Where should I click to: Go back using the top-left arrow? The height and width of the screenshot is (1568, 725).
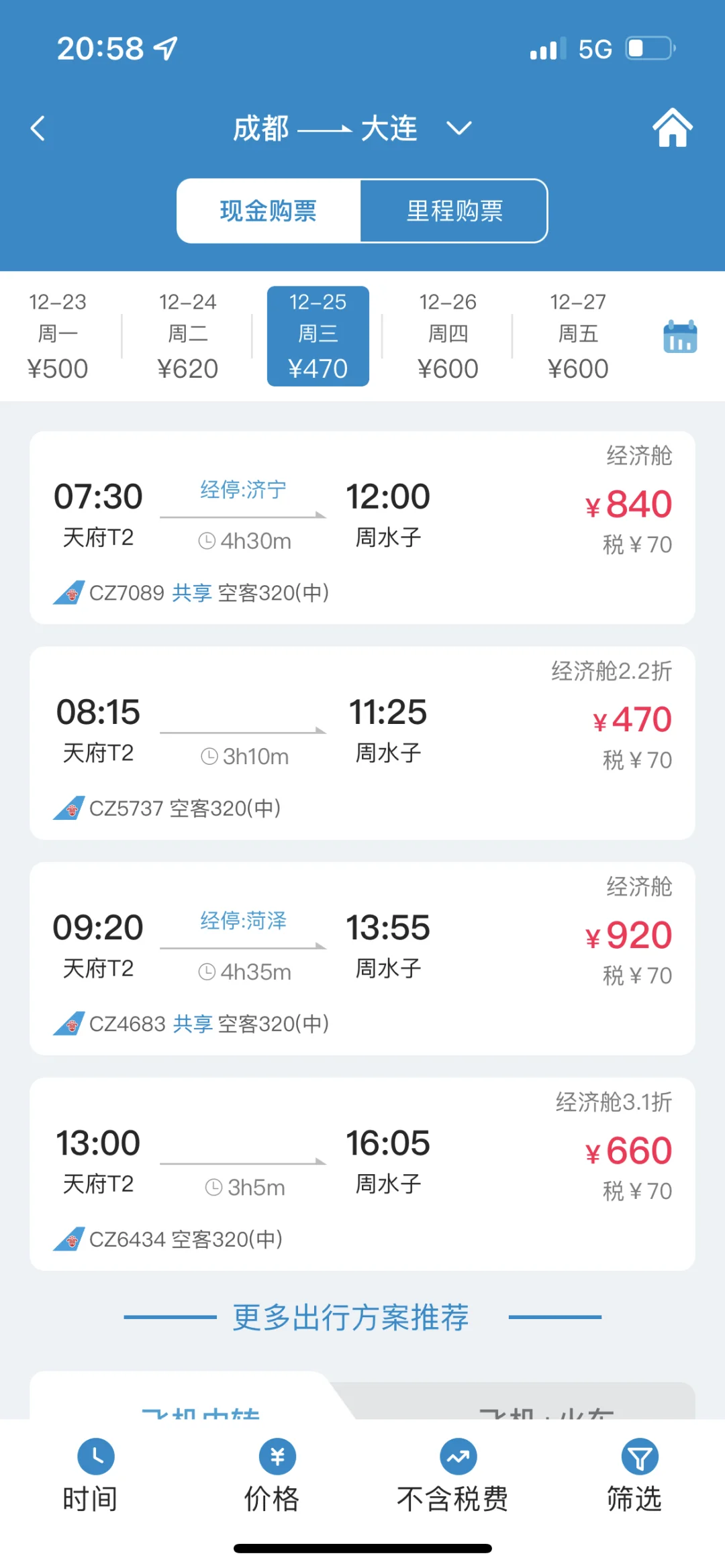[38, 128]
